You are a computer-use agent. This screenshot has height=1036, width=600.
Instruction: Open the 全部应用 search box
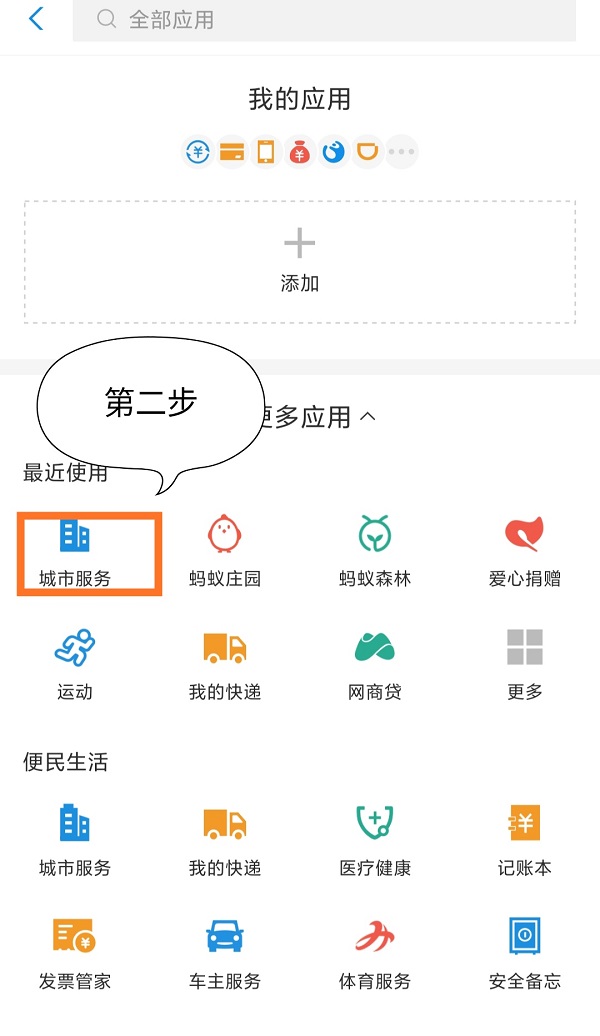(324, 20)
